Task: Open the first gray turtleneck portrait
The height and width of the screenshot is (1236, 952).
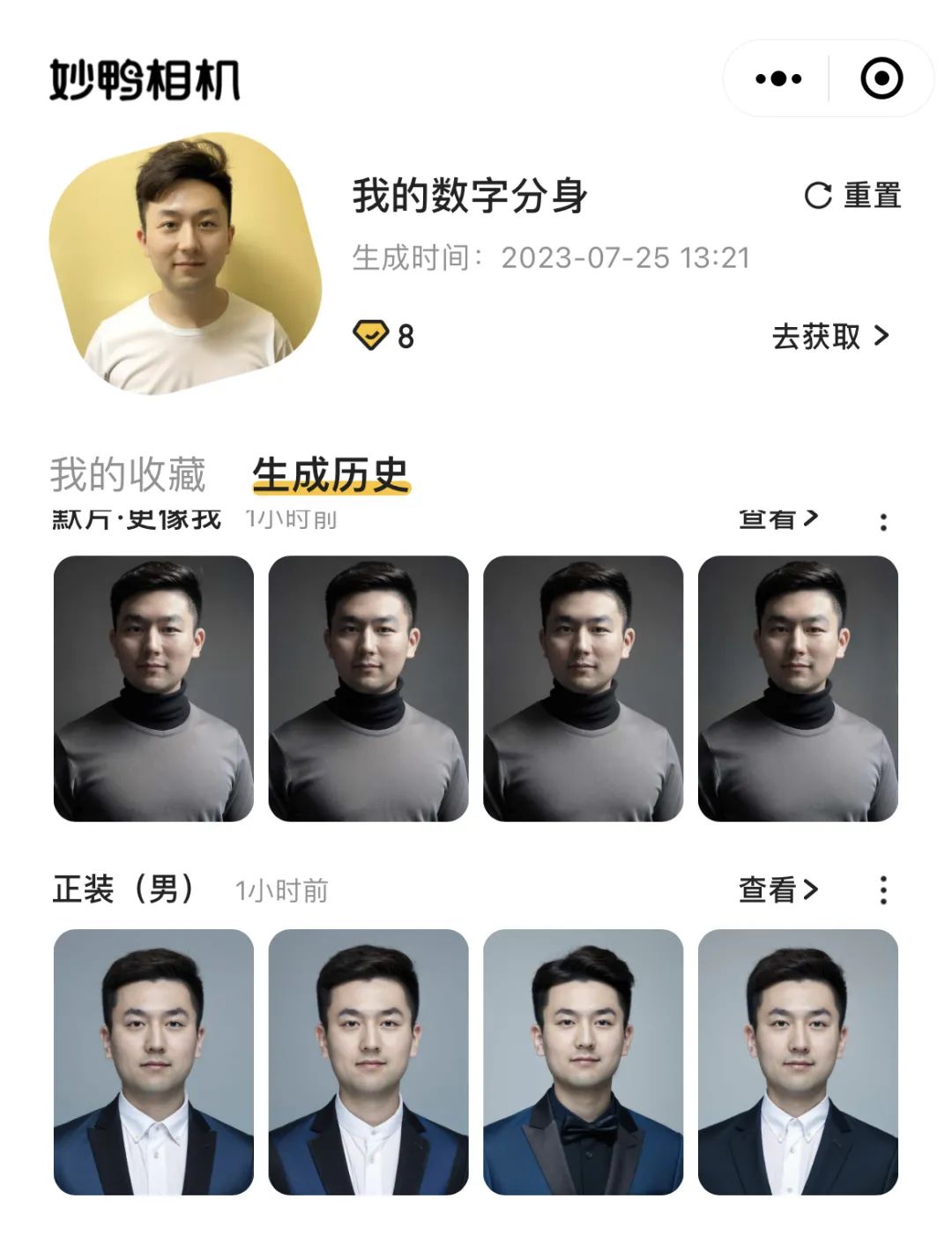Action: click(153, 688)
